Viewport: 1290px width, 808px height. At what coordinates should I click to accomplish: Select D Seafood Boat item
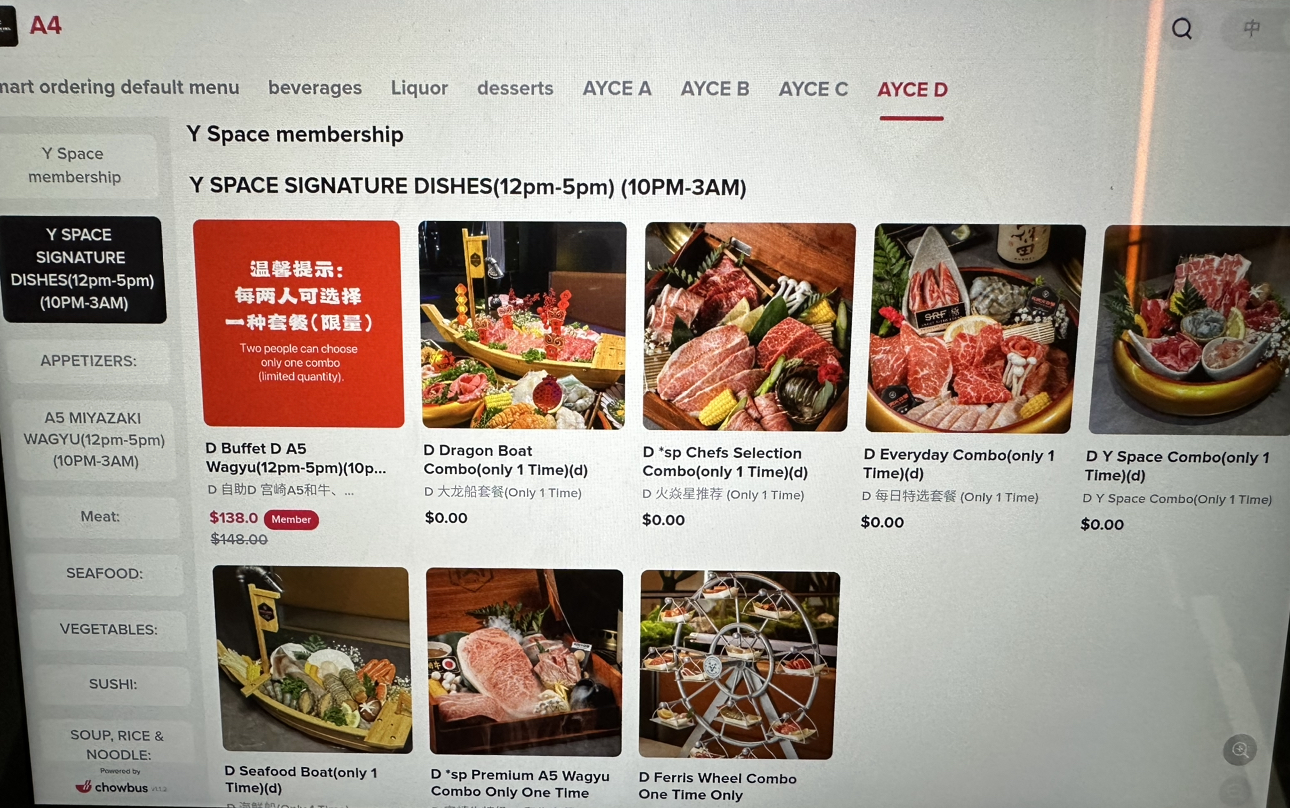tap(312, 659)
